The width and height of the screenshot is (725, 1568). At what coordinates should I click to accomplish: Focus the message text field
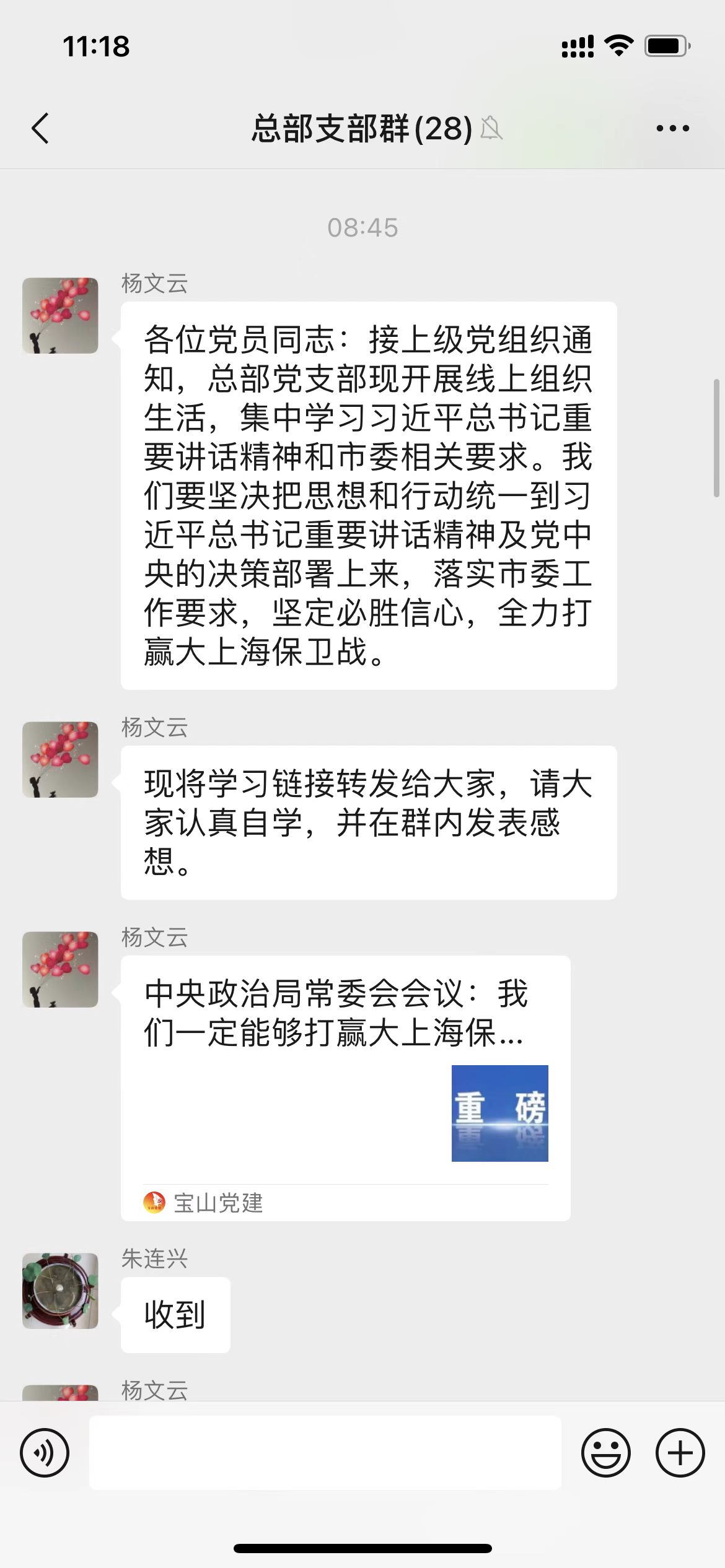tap(325, 1452)
